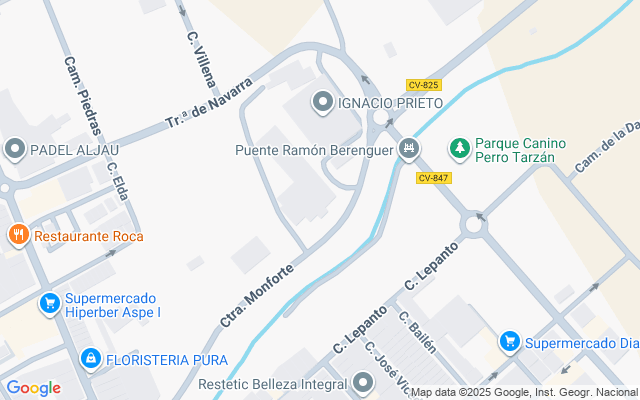Open the Google logo link

(33, 387)
